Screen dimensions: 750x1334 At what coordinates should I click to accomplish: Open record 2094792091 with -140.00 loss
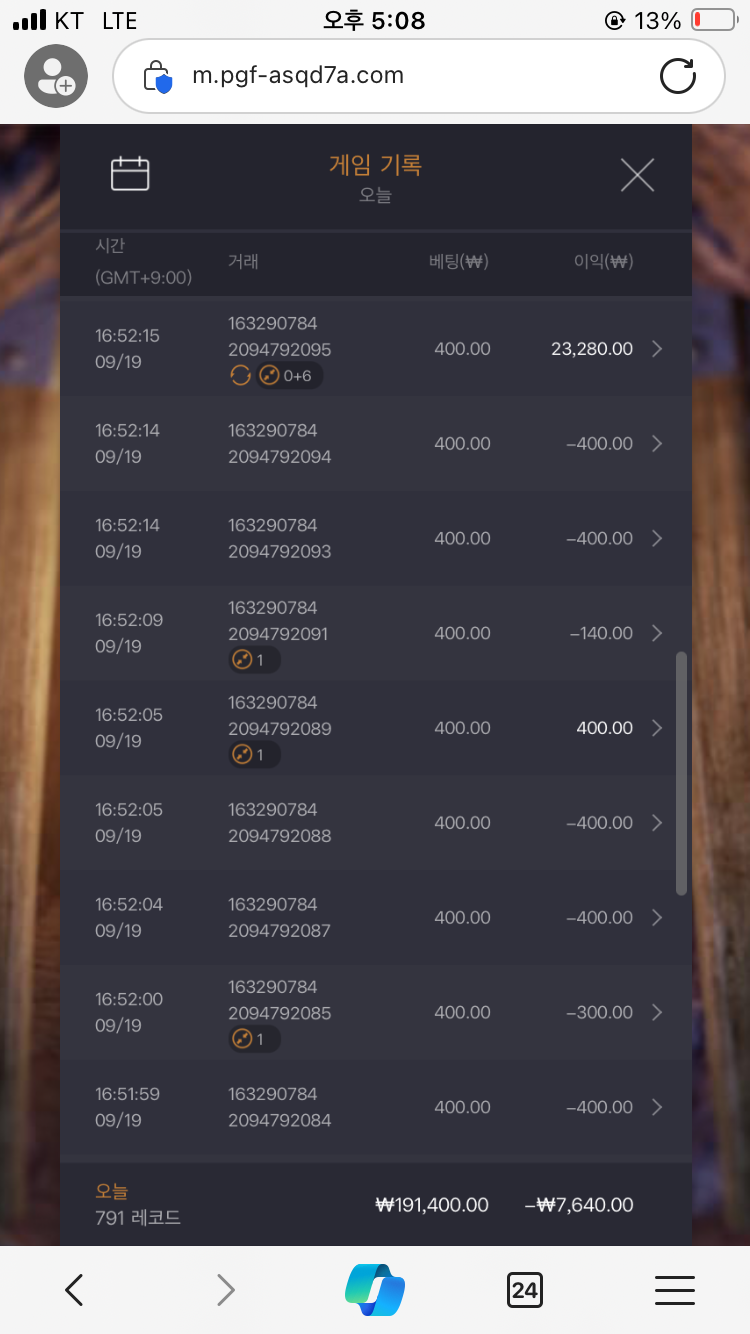coord(376,633)
